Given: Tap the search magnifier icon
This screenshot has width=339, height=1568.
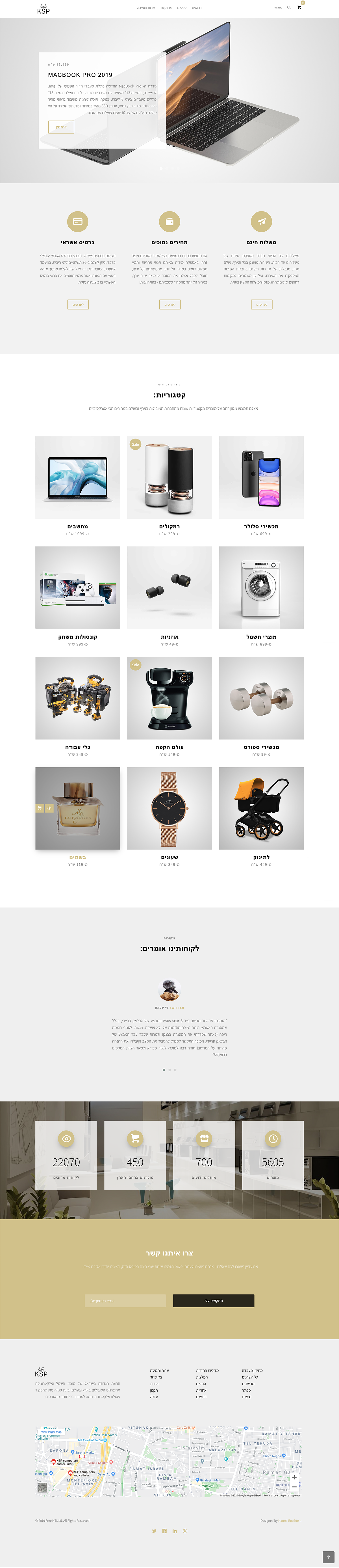Looking at the screenshot, I should pyautogui.click(x=288, y=7).
